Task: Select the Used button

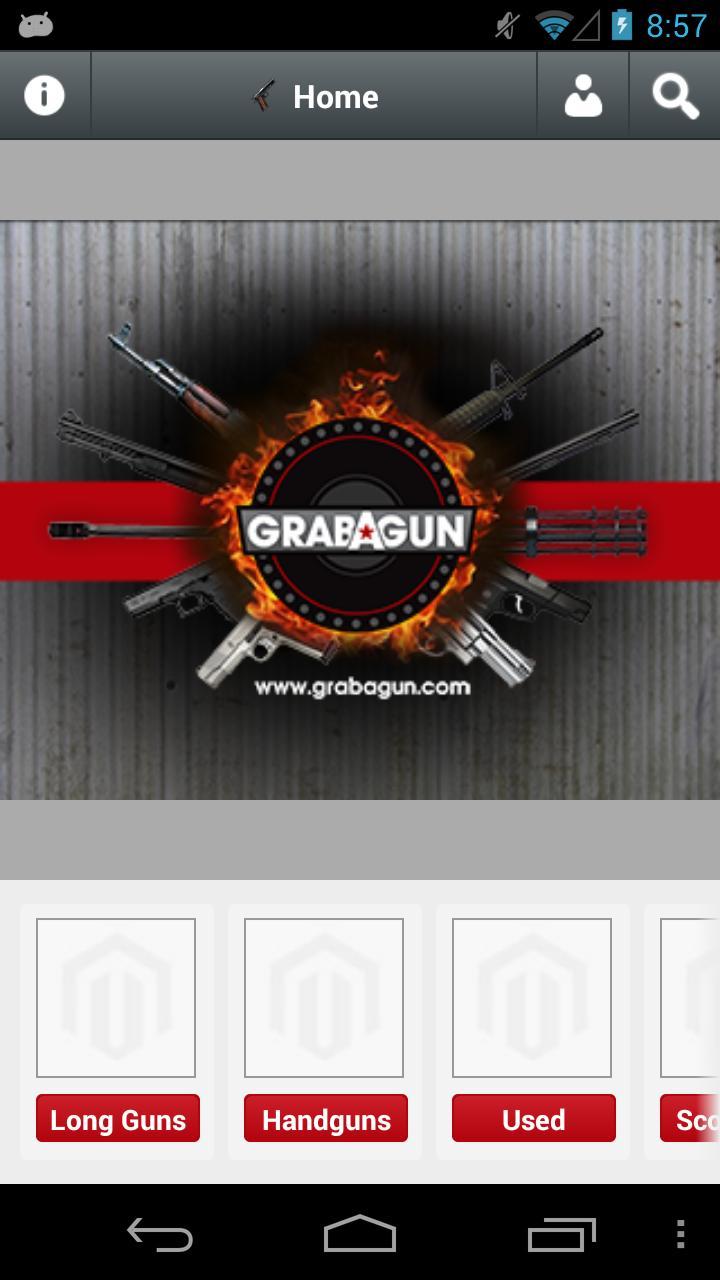Action: (534, 1119)
